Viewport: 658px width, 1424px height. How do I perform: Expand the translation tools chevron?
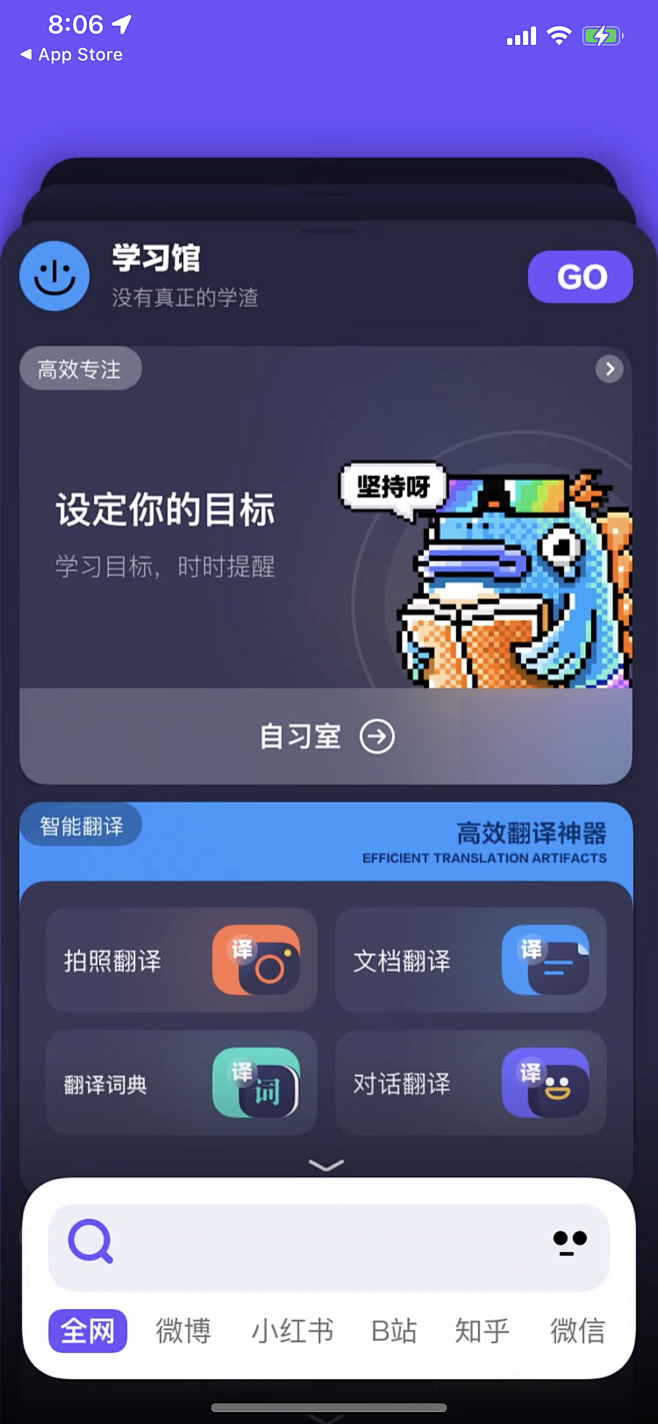tap(327, 1165)
